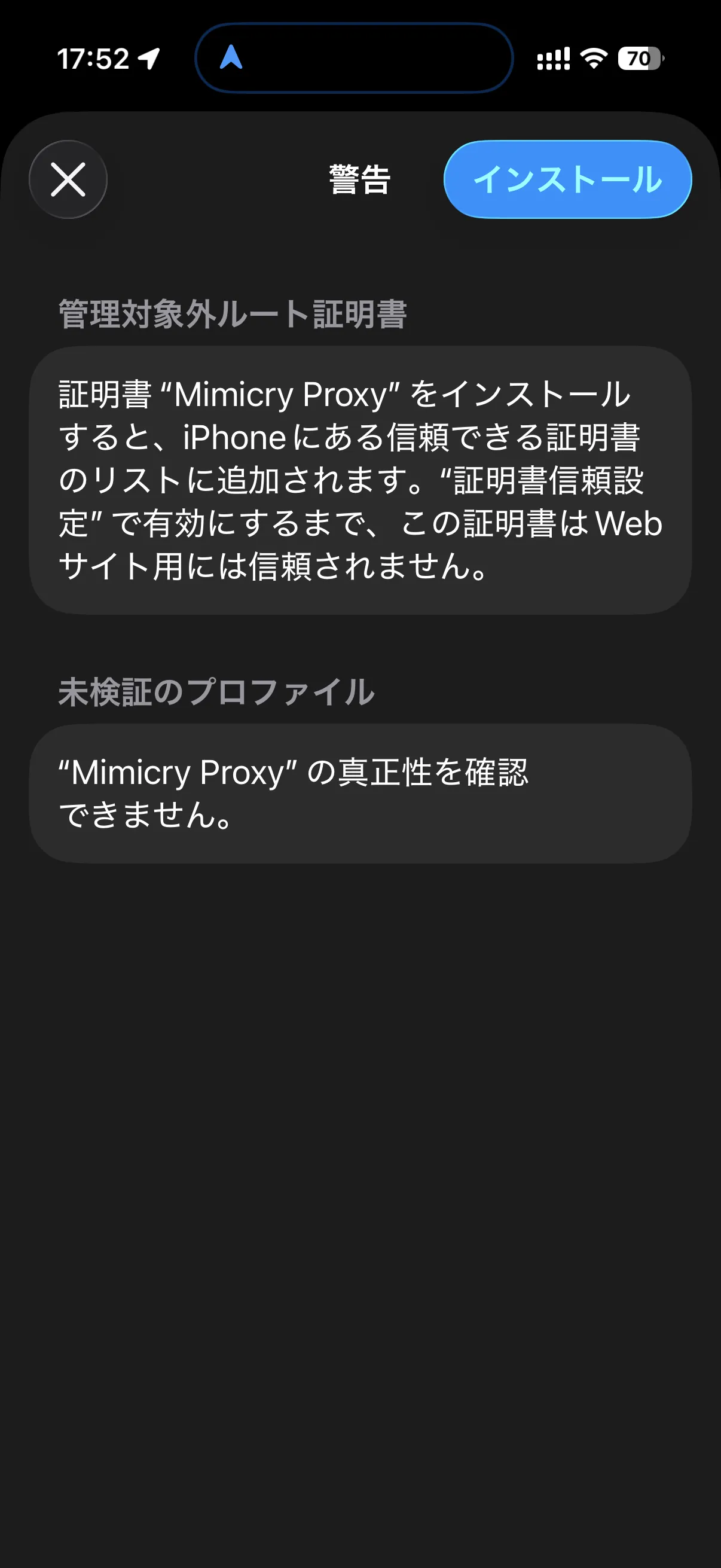Close the warning sheet with X

[68, 179]
